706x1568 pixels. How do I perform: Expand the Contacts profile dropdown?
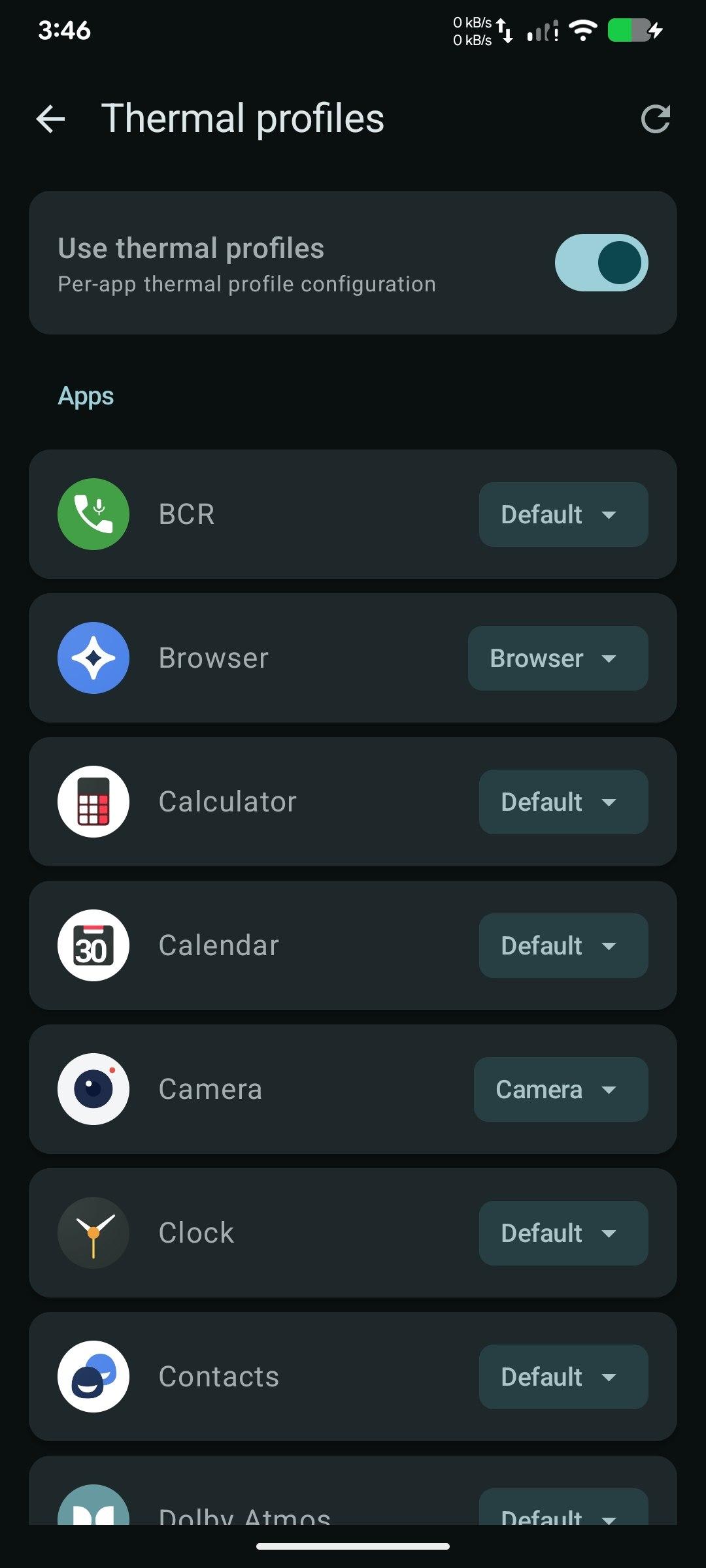[563, 1377]
